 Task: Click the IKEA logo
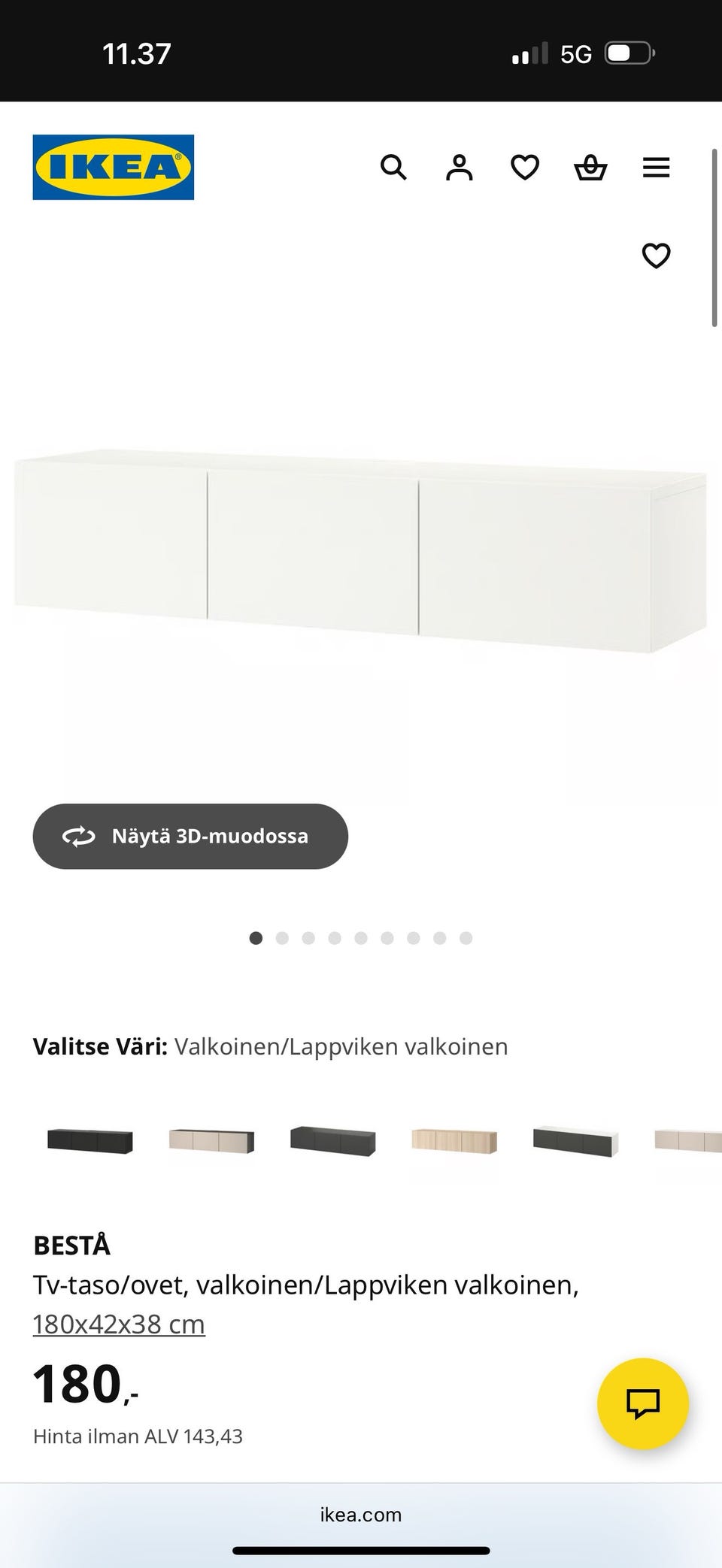coord(113,167)
